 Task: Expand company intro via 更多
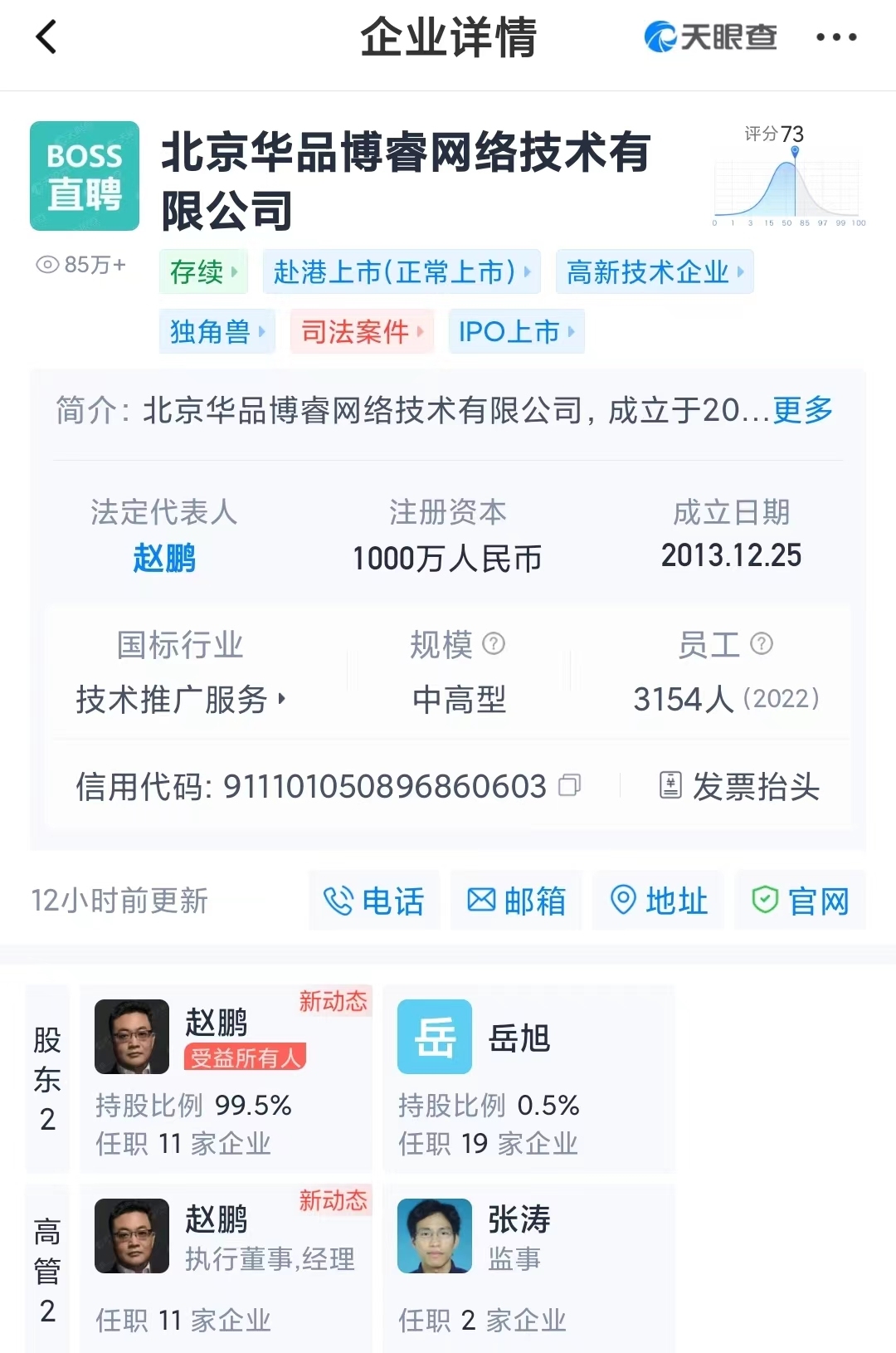point(802,410)
